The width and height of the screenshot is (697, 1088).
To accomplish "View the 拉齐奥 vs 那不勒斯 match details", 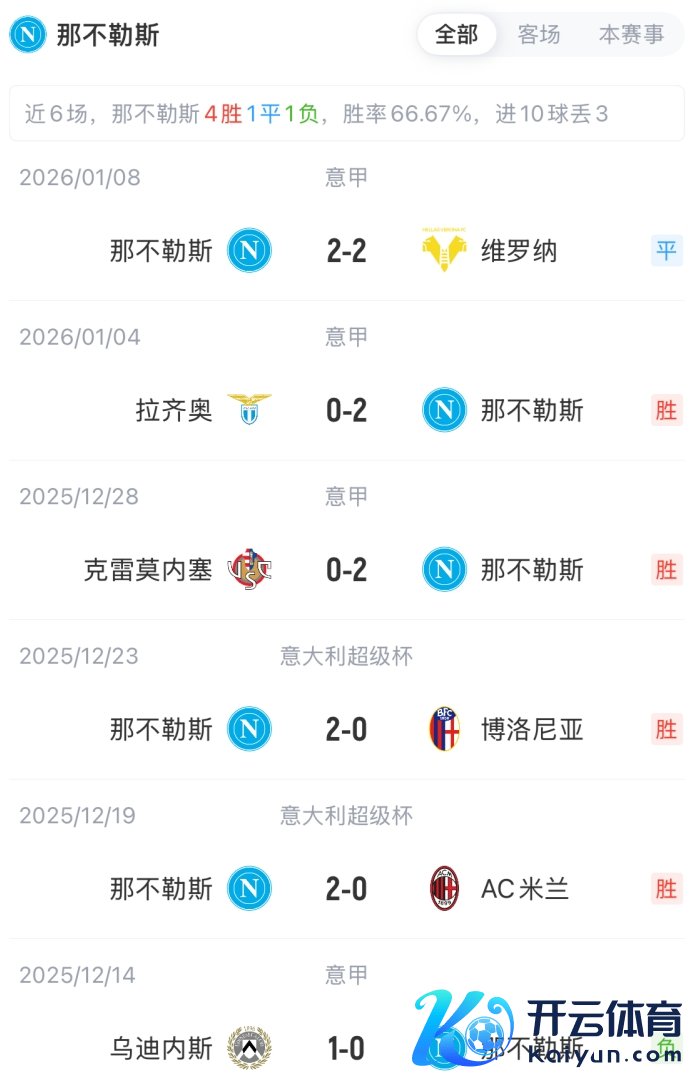I will [346, 410].
